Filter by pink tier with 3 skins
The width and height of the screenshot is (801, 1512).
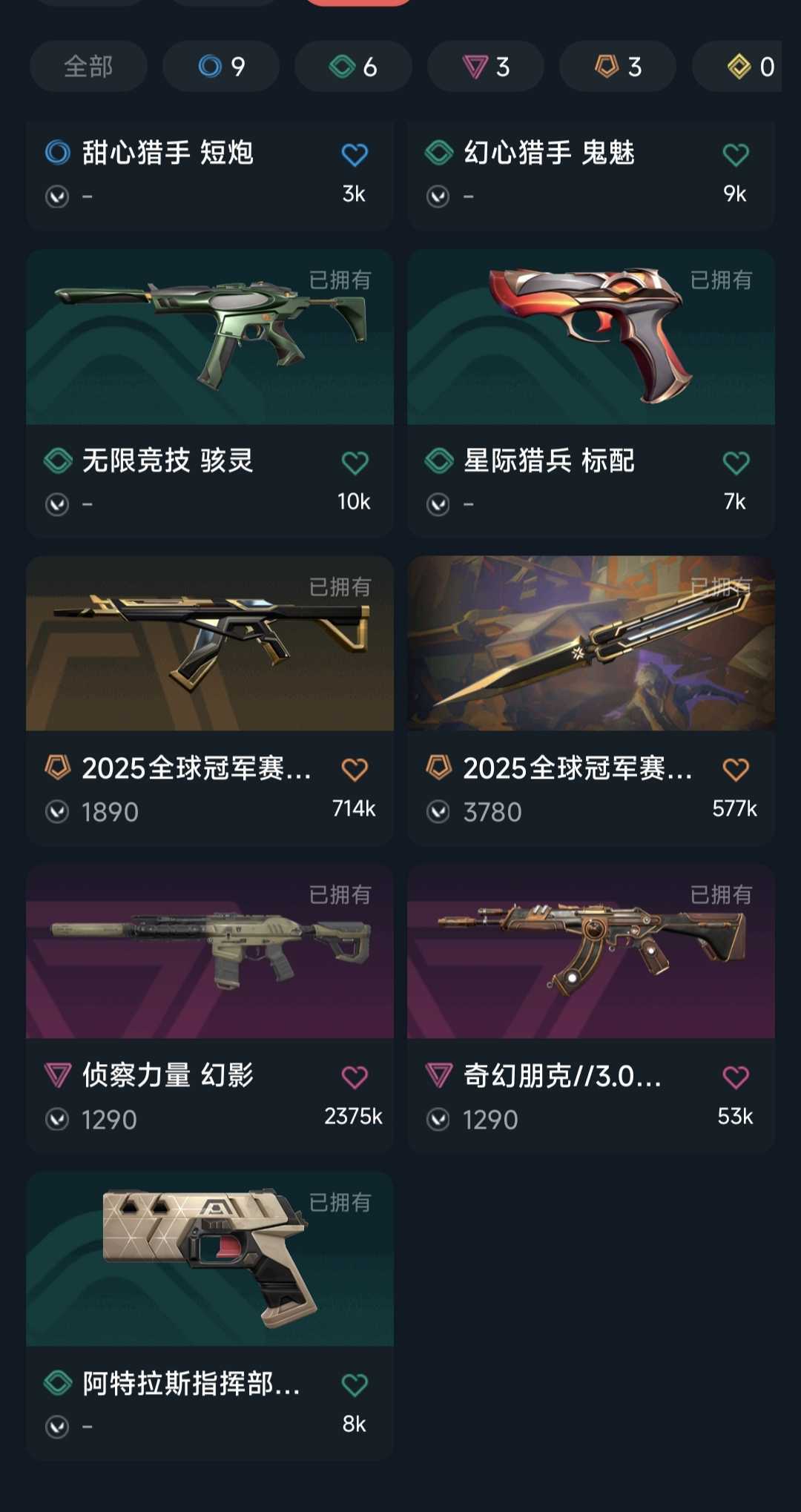click(x=486, y=67)
